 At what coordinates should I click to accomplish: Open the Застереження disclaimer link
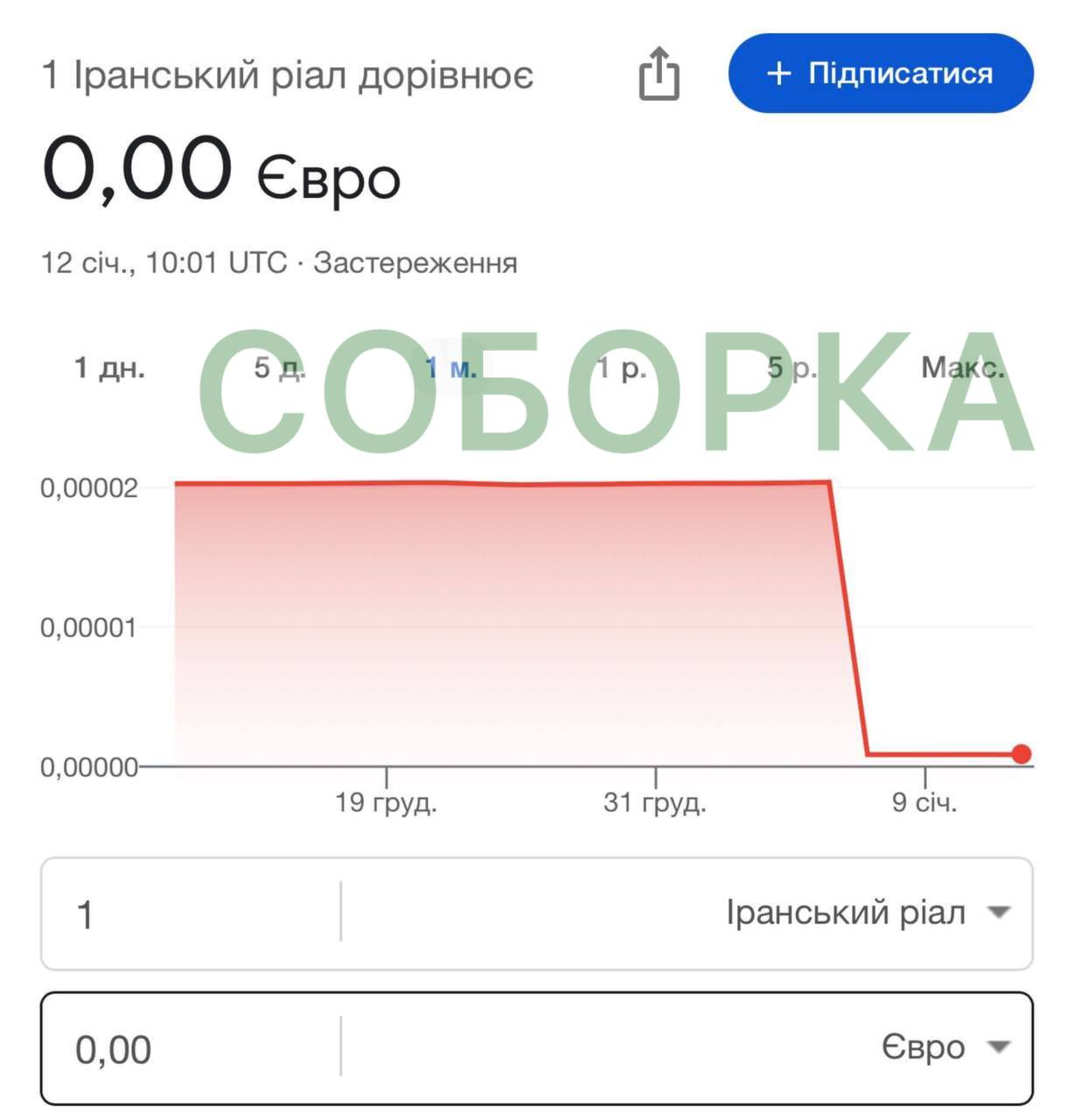point(415,262)
